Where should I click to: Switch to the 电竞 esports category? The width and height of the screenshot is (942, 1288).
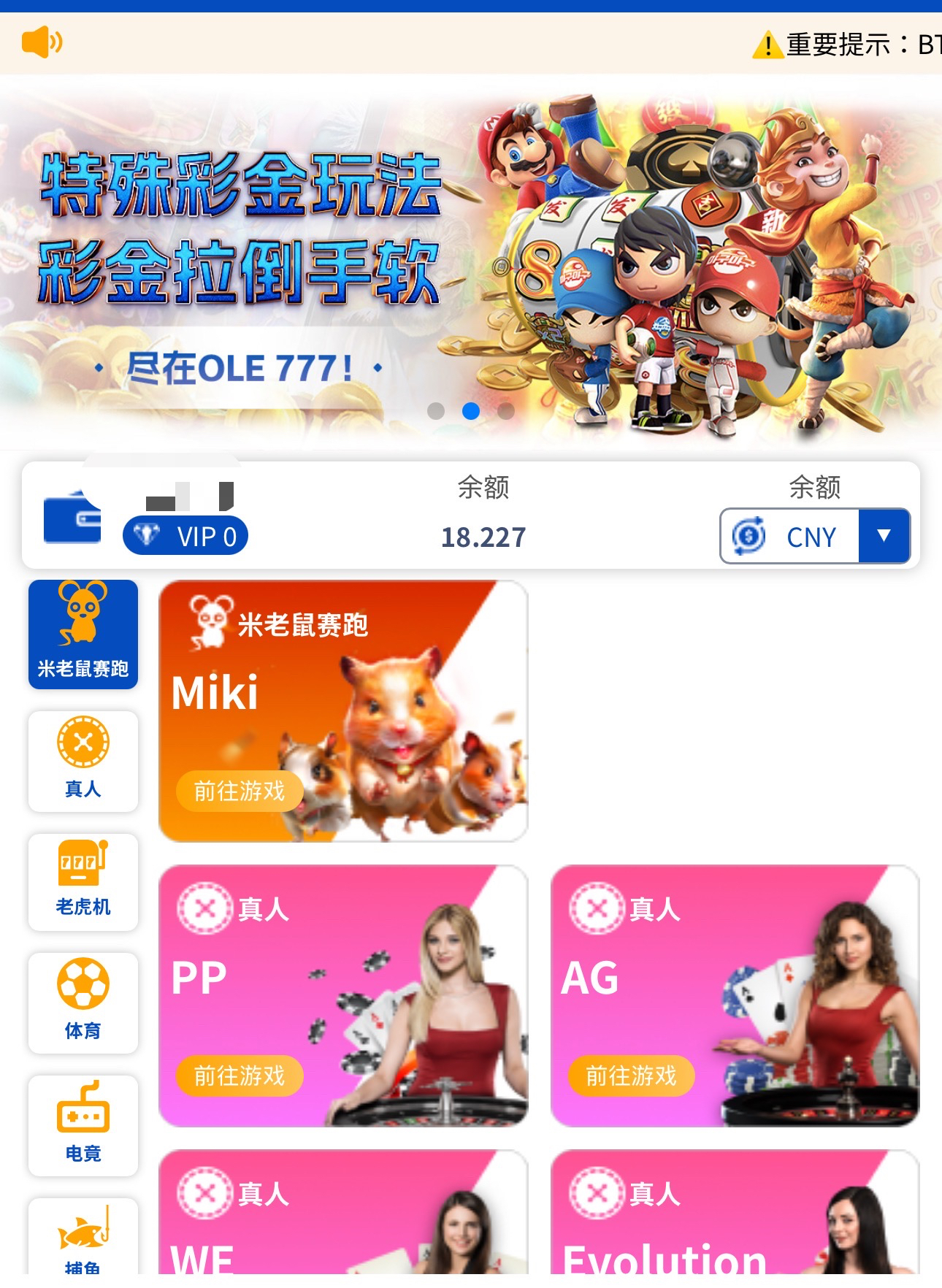[83, 1125]
